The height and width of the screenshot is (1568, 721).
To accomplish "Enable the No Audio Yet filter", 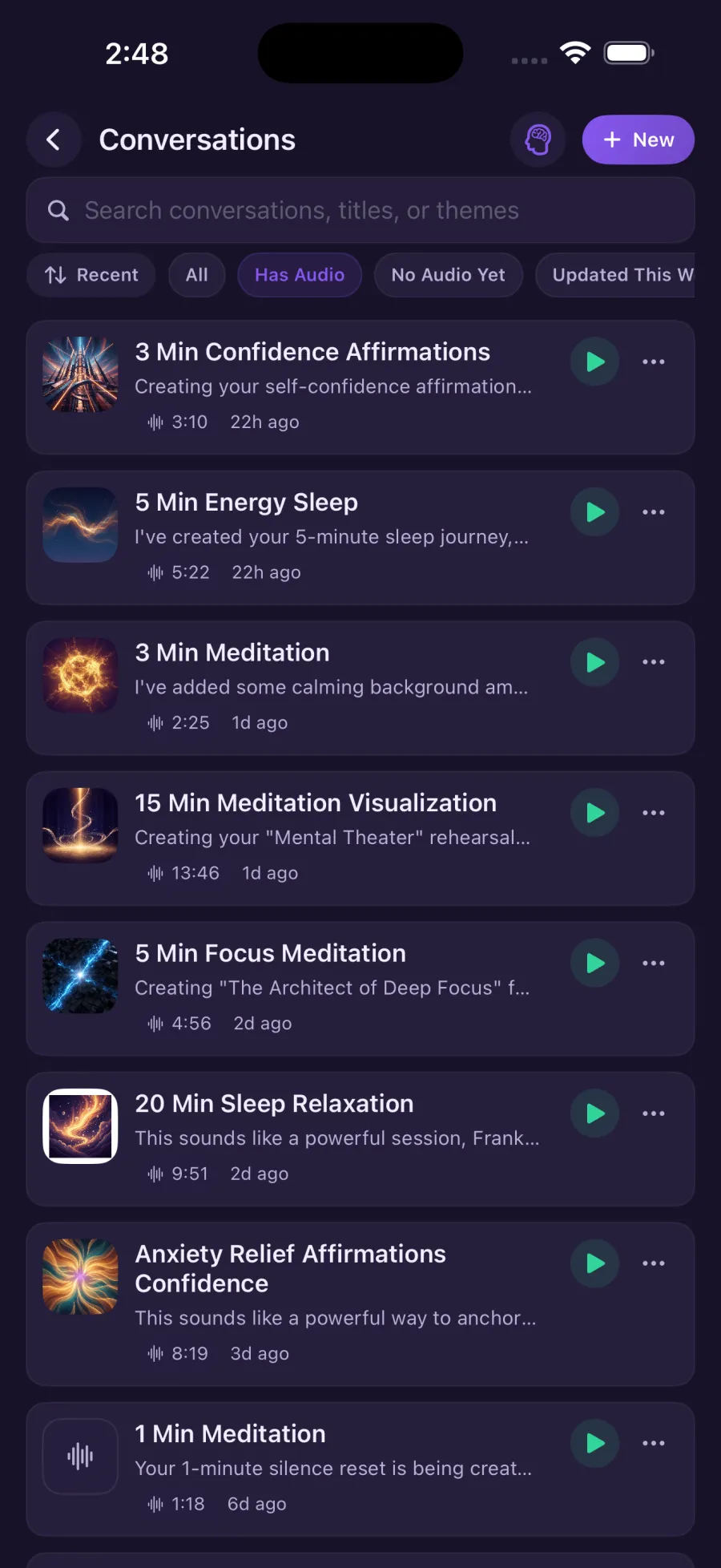I will tap(448, 275).
